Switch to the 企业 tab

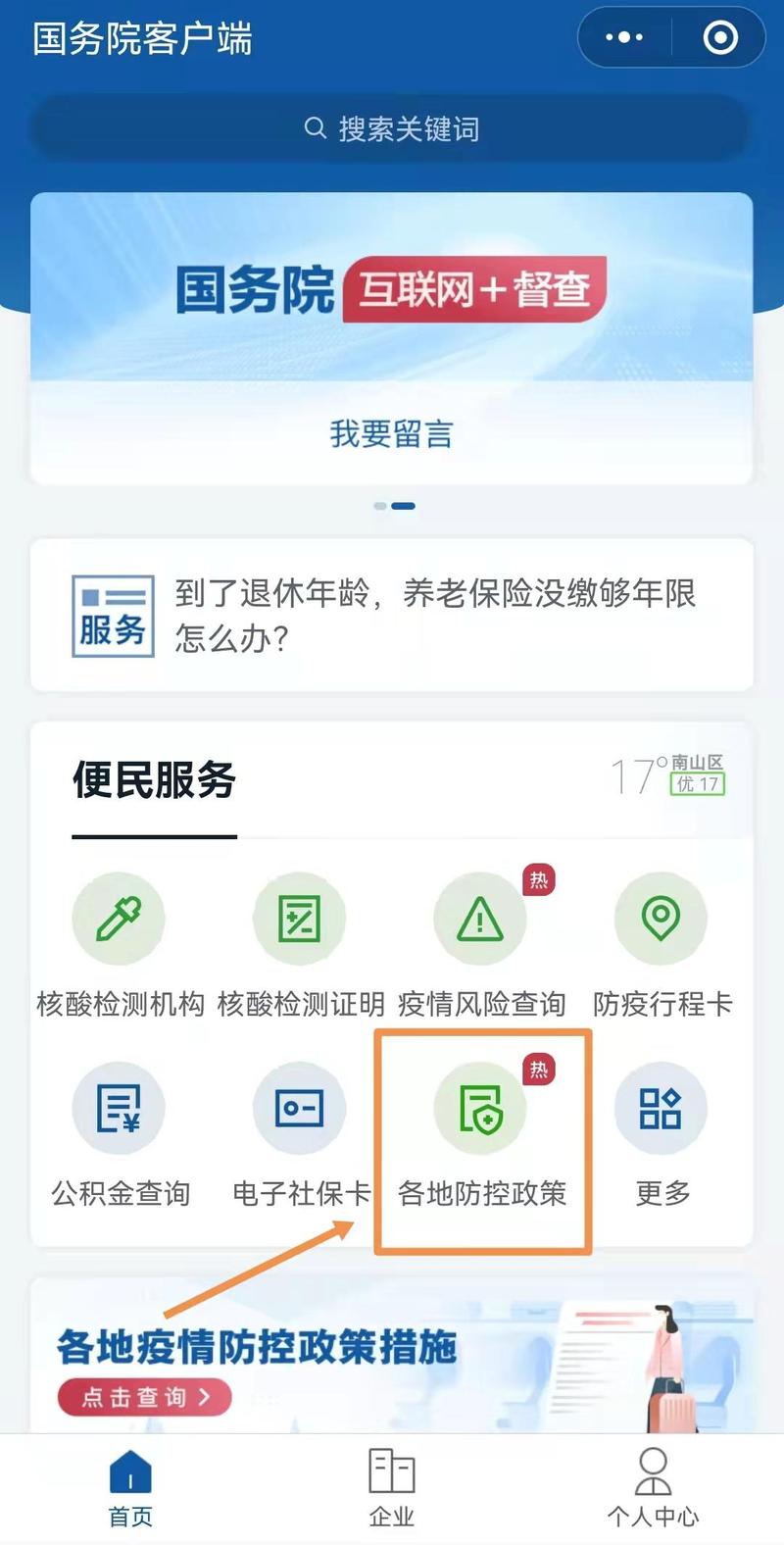click(392, 1486)
